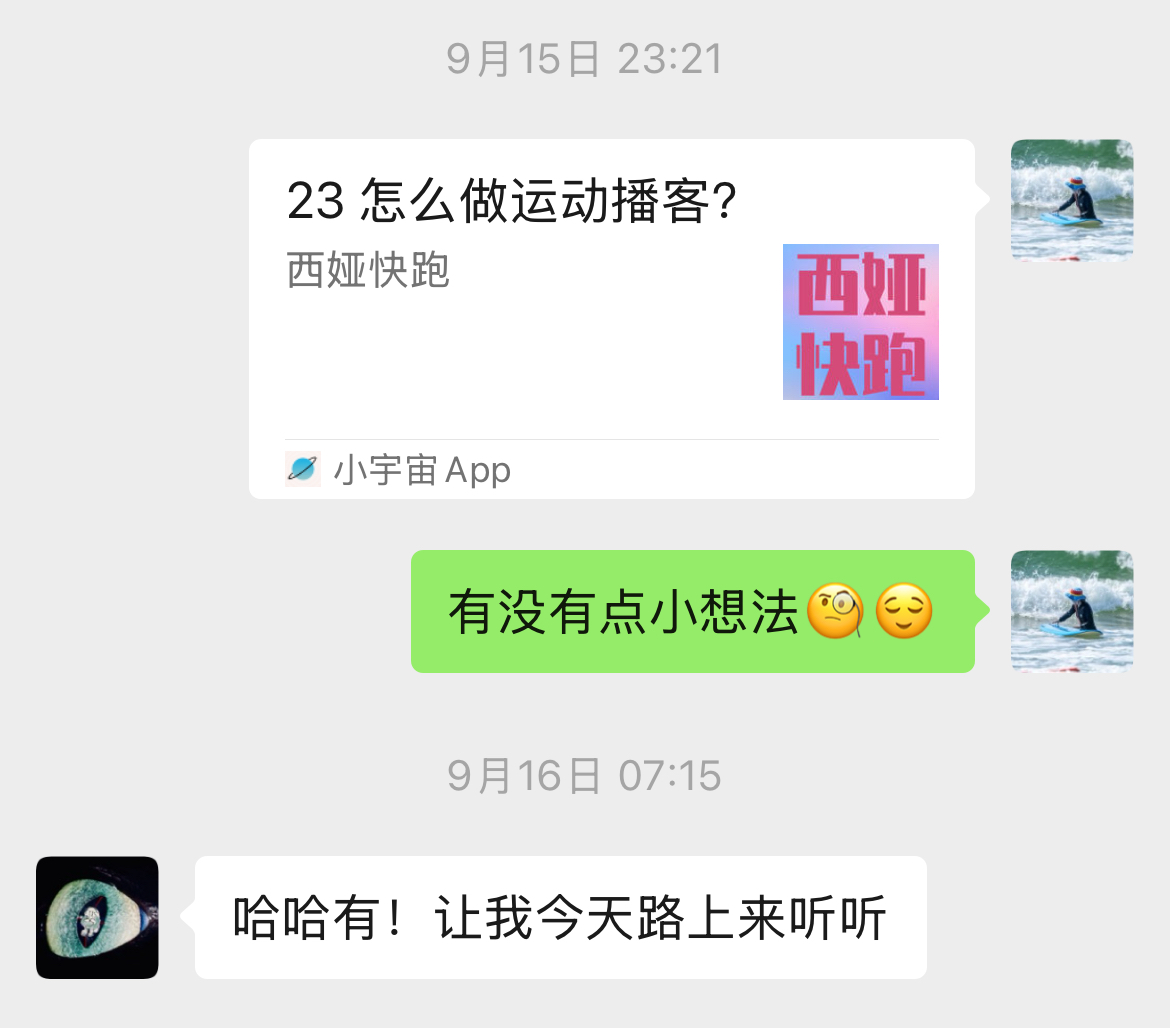Image resolution: width=1170 pixels, height=1028 pixels.
Task: Open sender's avatar beside the 西娅快跑 podcast card
Action: (1071, 200)
